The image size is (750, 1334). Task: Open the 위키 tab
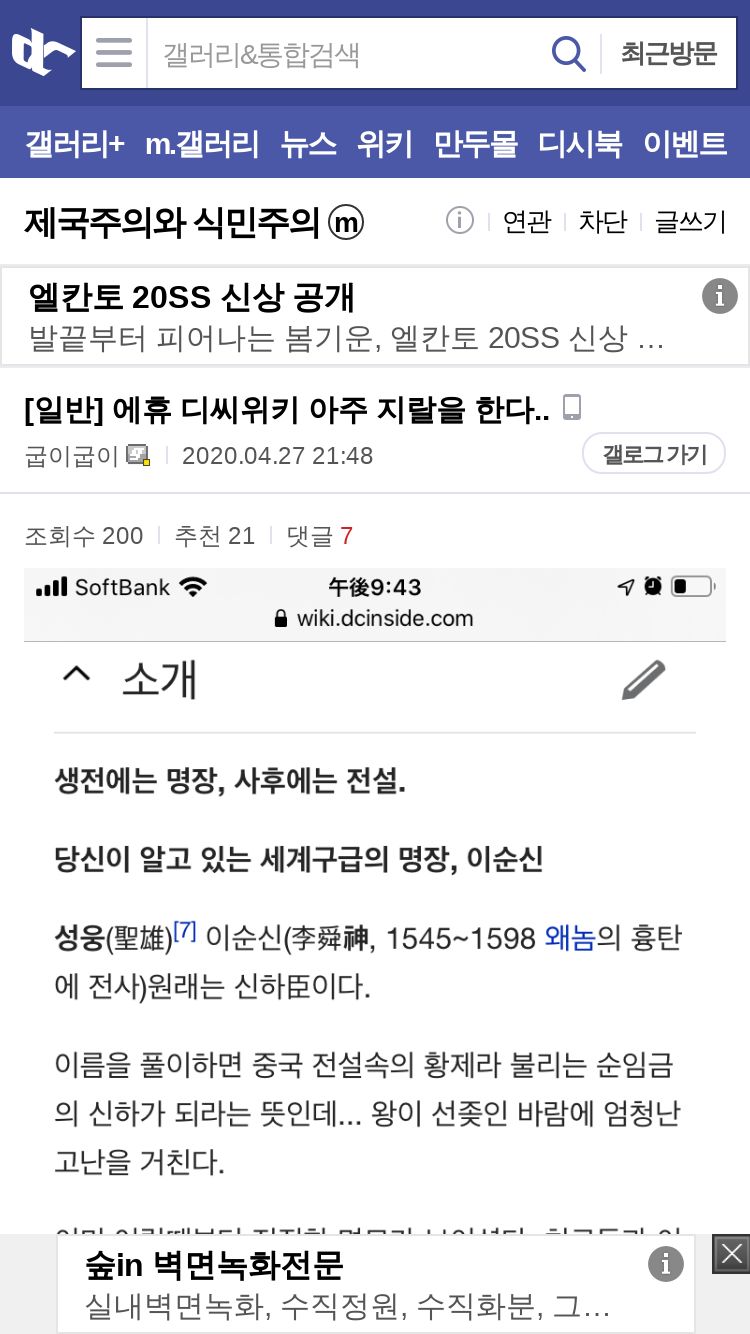[385, 144]
